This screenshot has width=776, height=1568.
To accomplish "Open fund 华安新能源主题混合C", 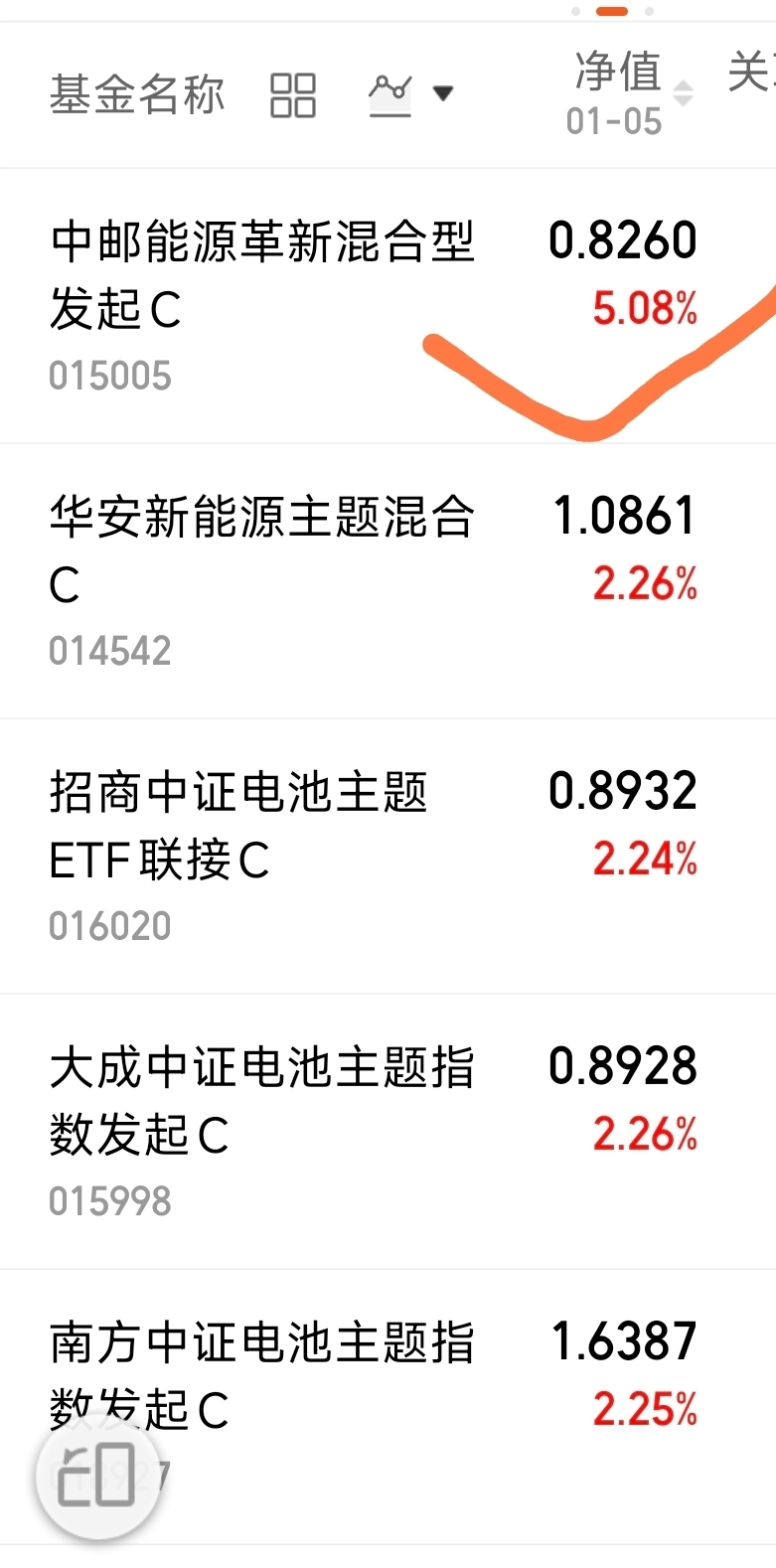I will [388, 581].
